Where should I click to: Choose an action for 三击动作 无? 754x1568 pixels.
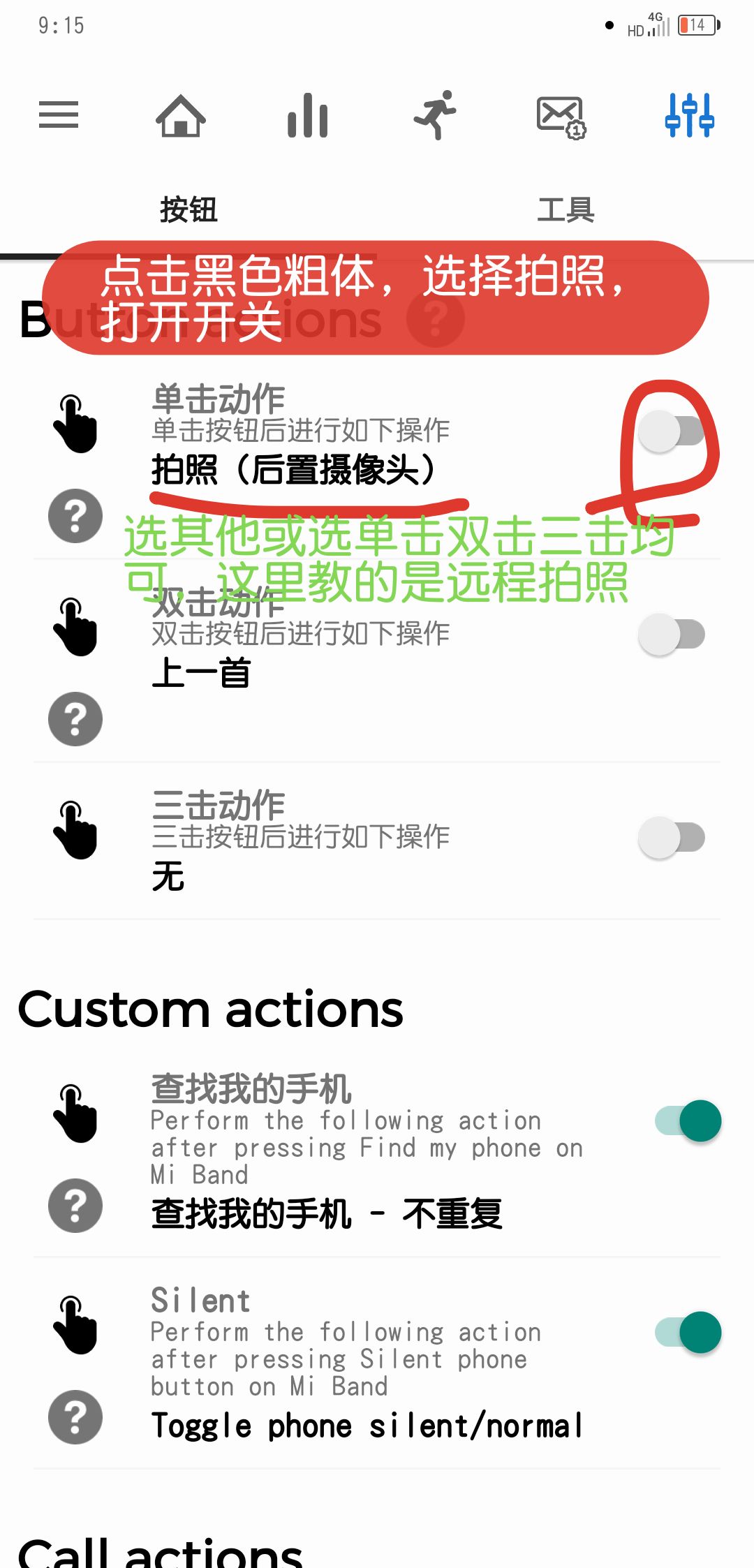(168, 876)
